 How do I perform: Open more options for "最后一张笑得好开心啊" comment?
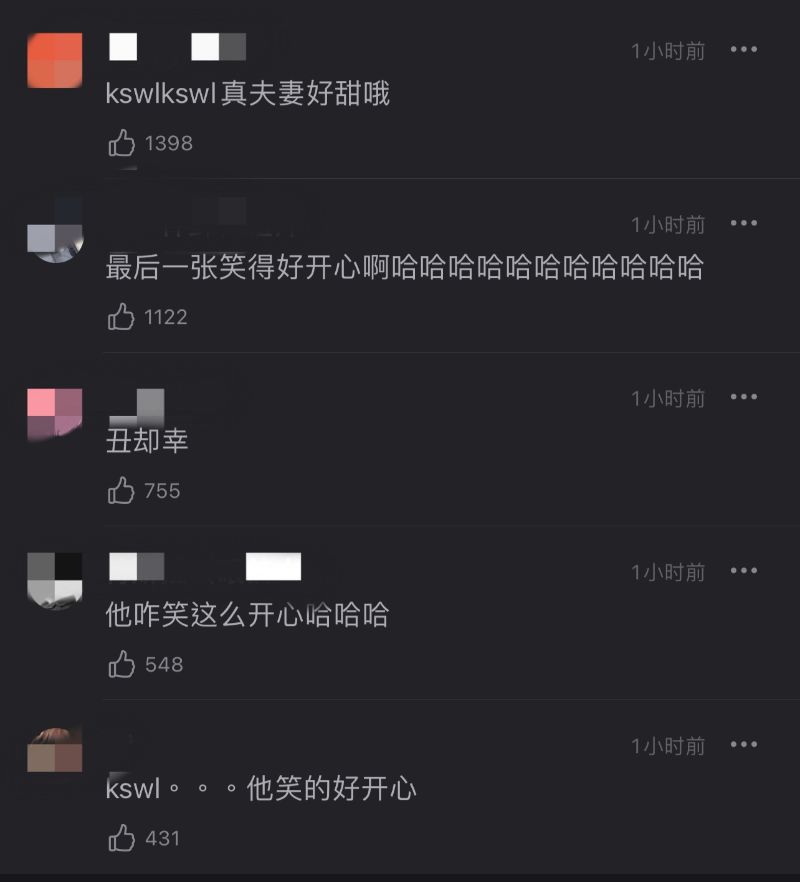[x=743, y=224]
